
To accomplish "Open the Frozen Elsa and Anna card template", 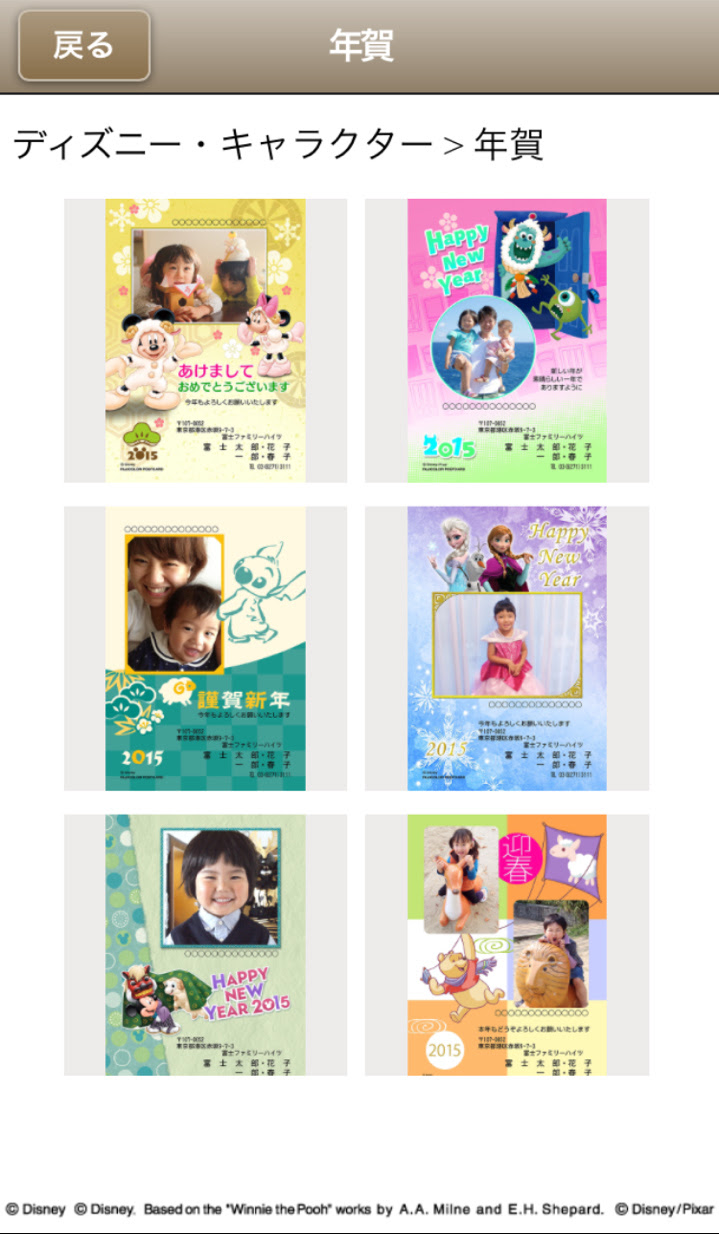I will [506, 648].
